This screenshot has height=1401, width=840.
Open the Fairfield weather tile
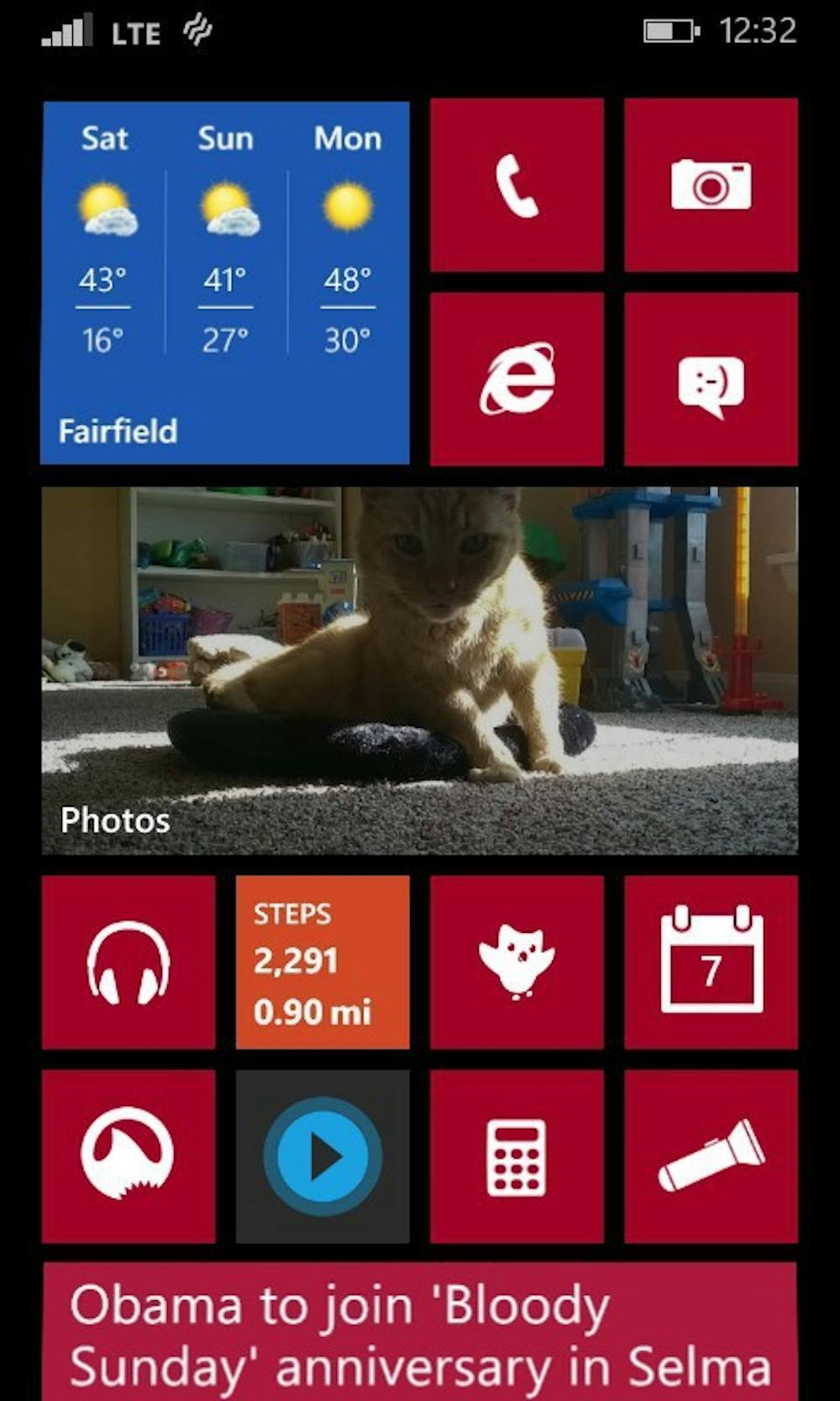pyautogui.click(x=225, y=282)
